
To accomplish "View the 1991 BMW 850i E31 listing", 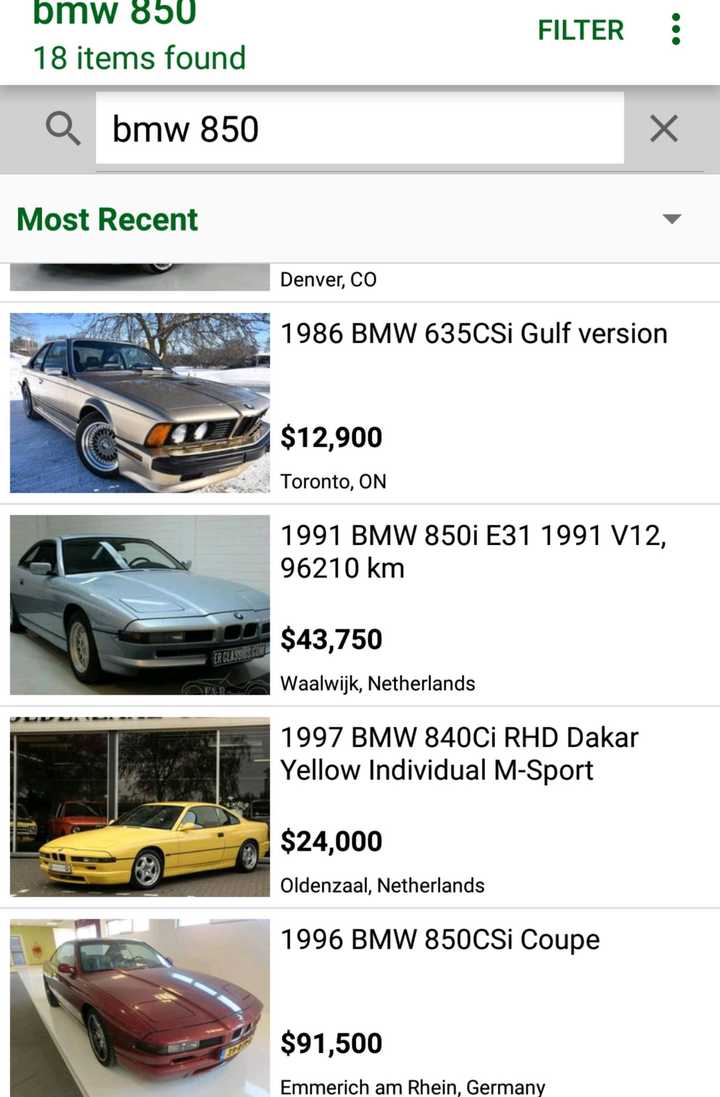I will tap(473, 552).
